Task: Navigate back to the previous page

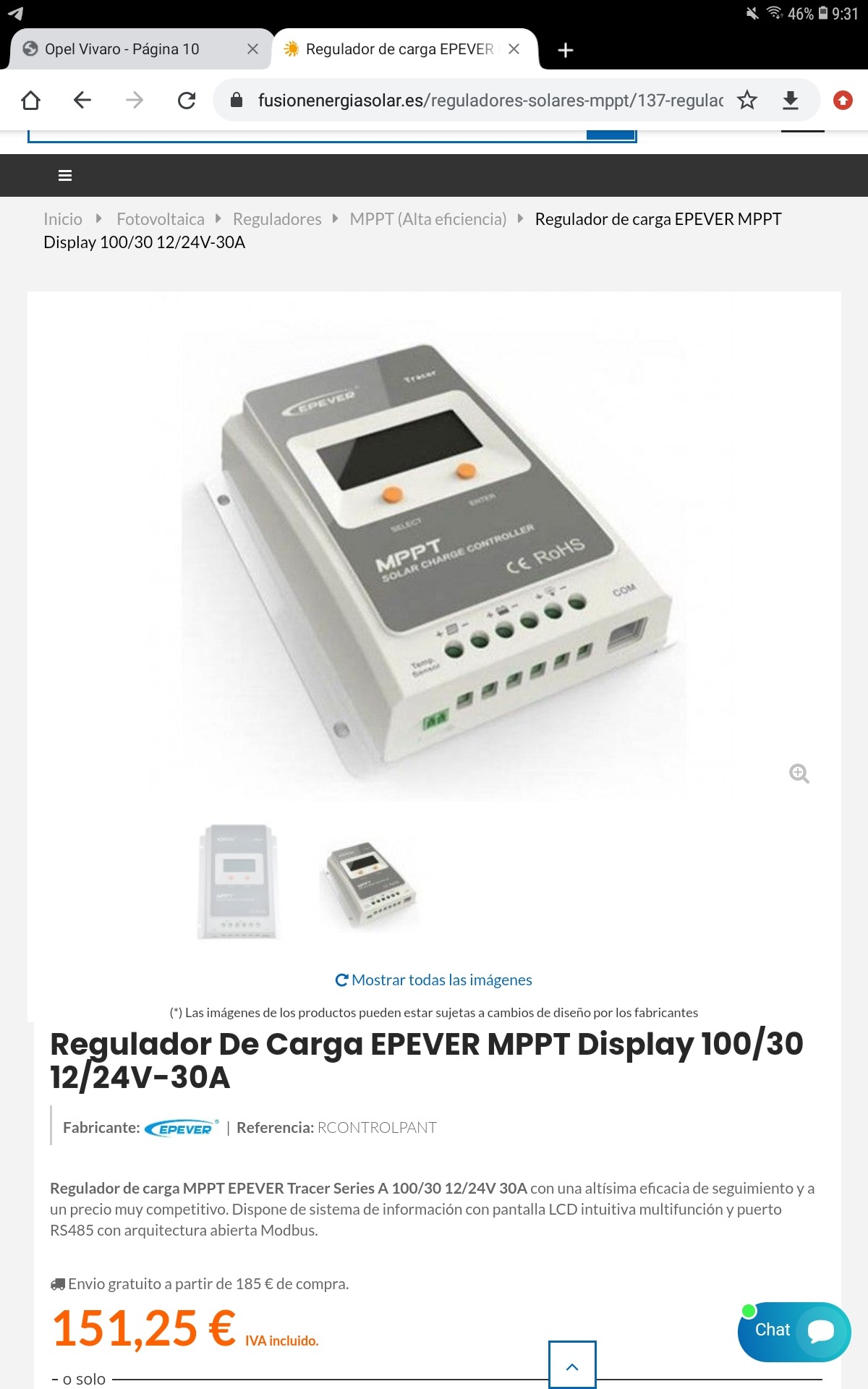Action: [82, 100]
